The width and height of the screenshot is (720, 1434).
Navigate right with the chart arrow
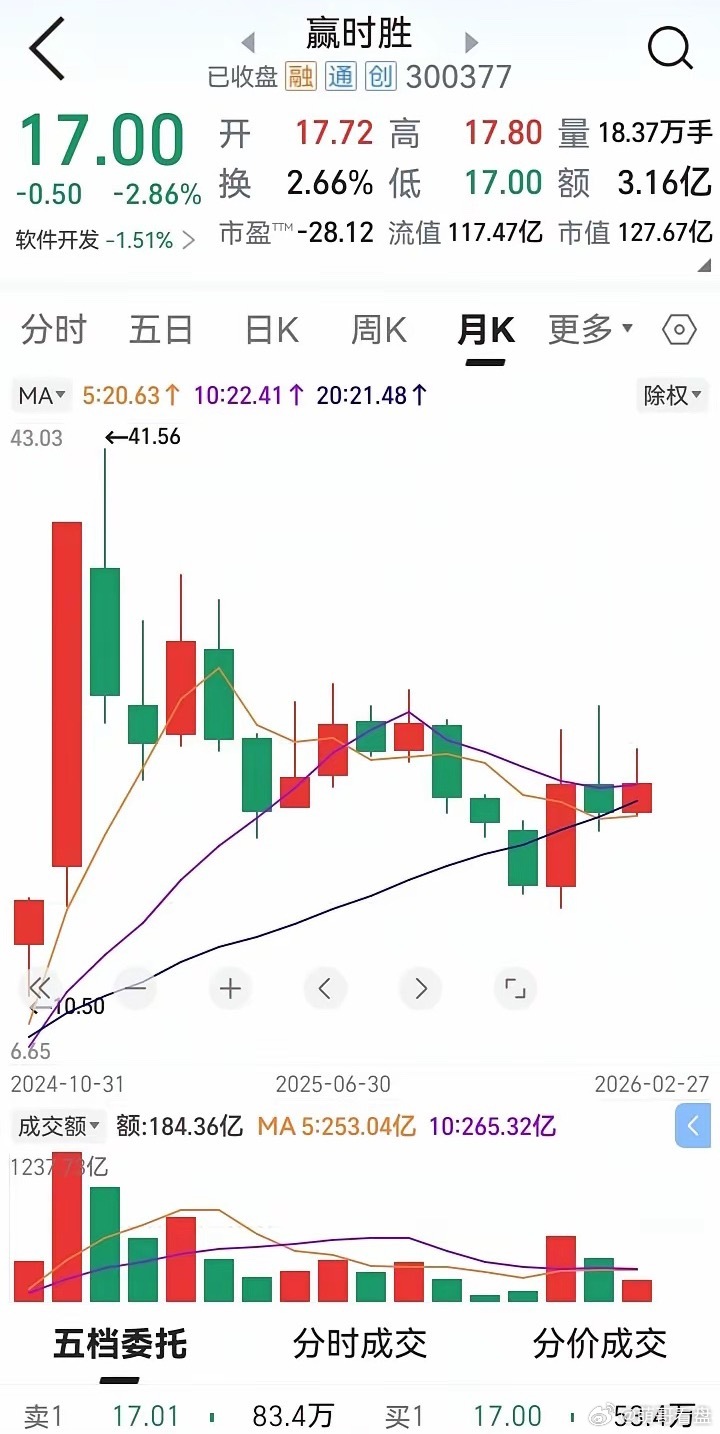click(x=420, y=988)
